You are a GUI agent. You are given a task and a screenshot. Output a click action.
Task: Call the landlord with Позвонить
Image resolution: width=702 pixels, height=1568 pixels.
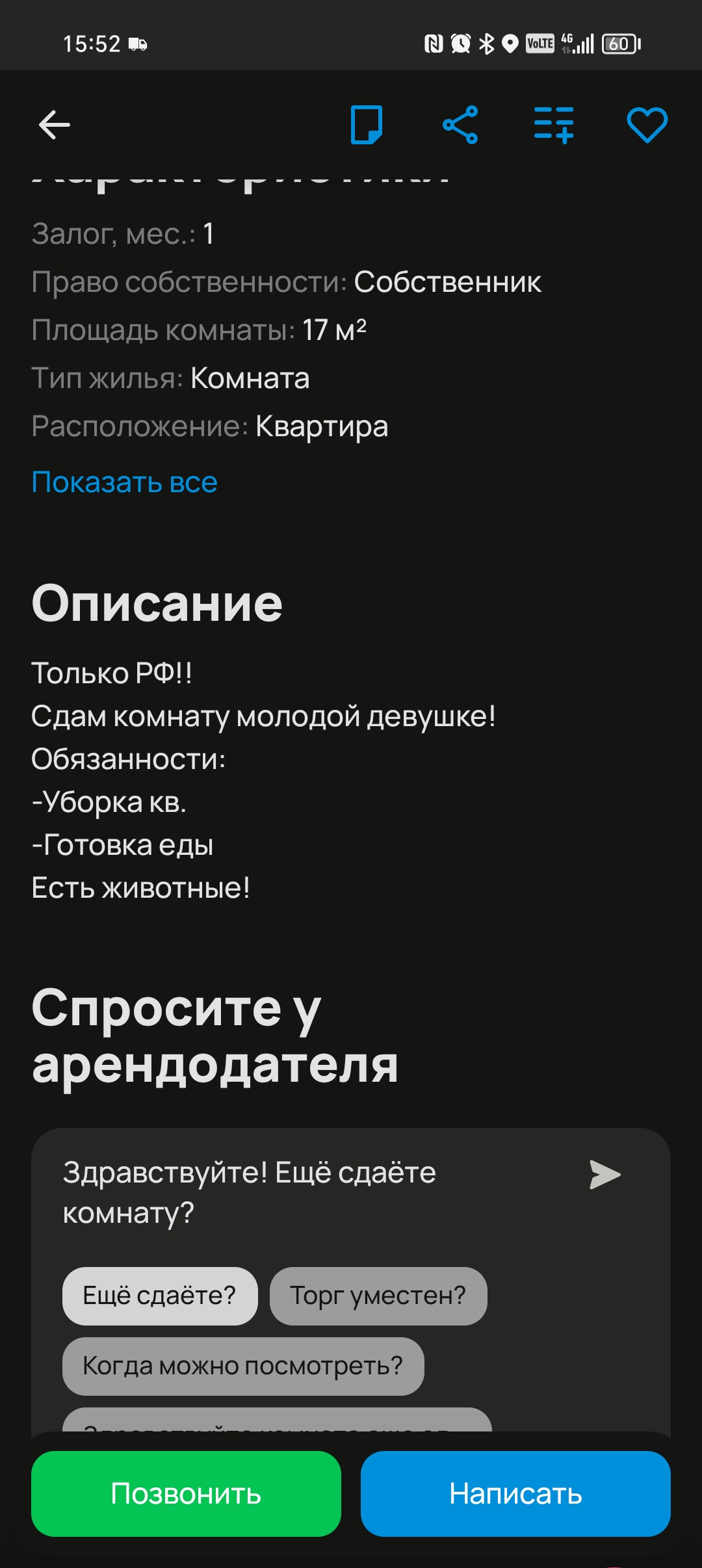(x=186, y=1494)
